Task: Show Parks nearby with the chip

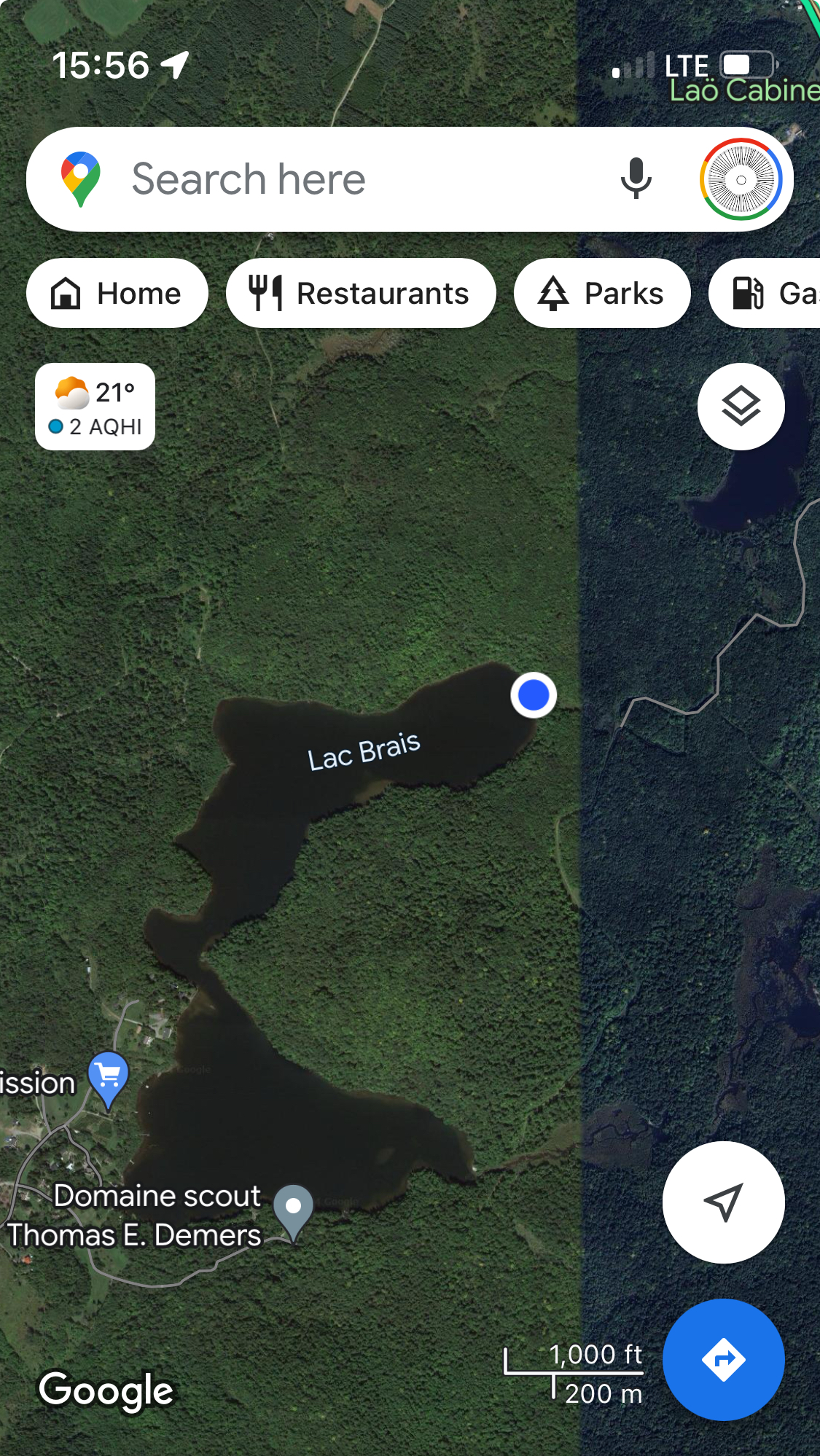Action: [602, 294]
